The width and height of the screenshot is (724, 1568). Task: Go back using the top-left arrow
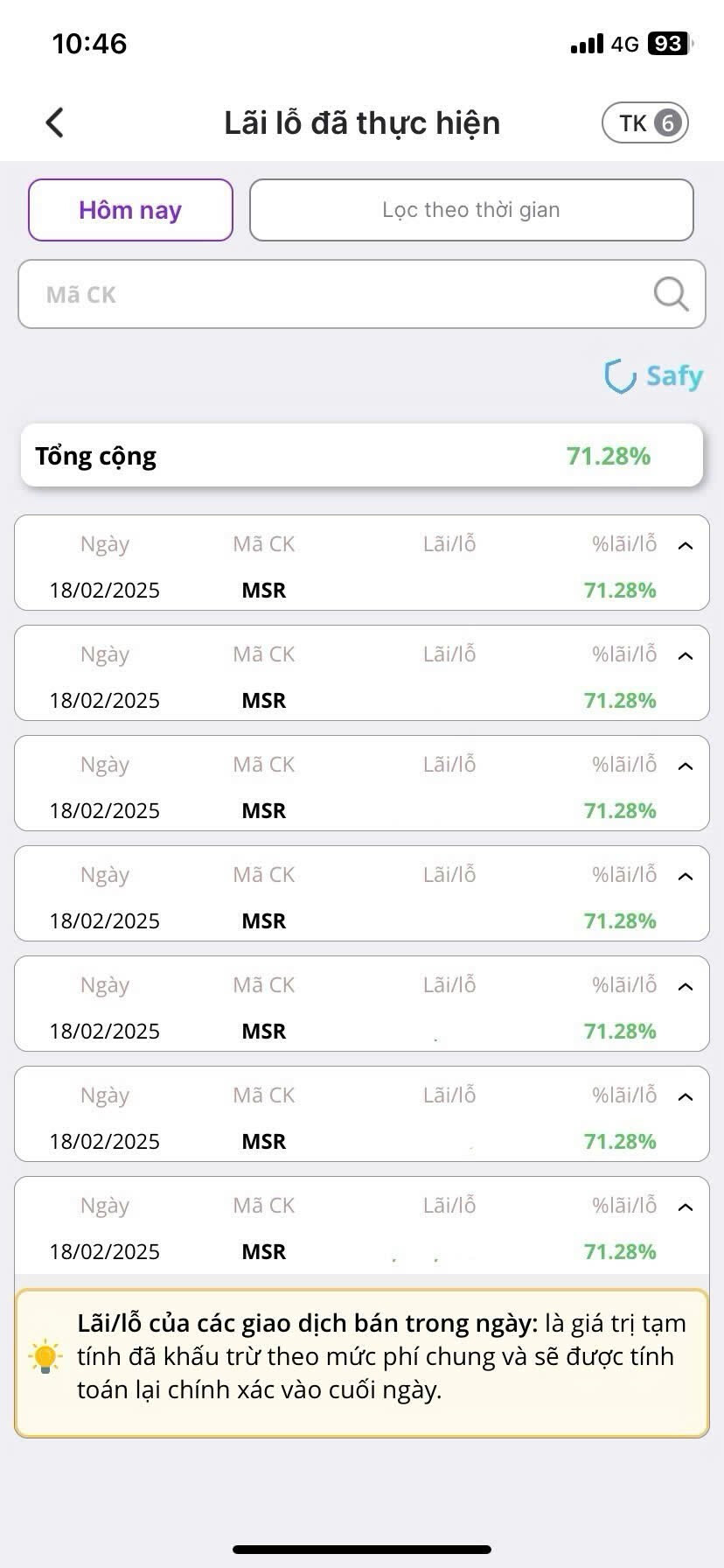click(55, 122)
